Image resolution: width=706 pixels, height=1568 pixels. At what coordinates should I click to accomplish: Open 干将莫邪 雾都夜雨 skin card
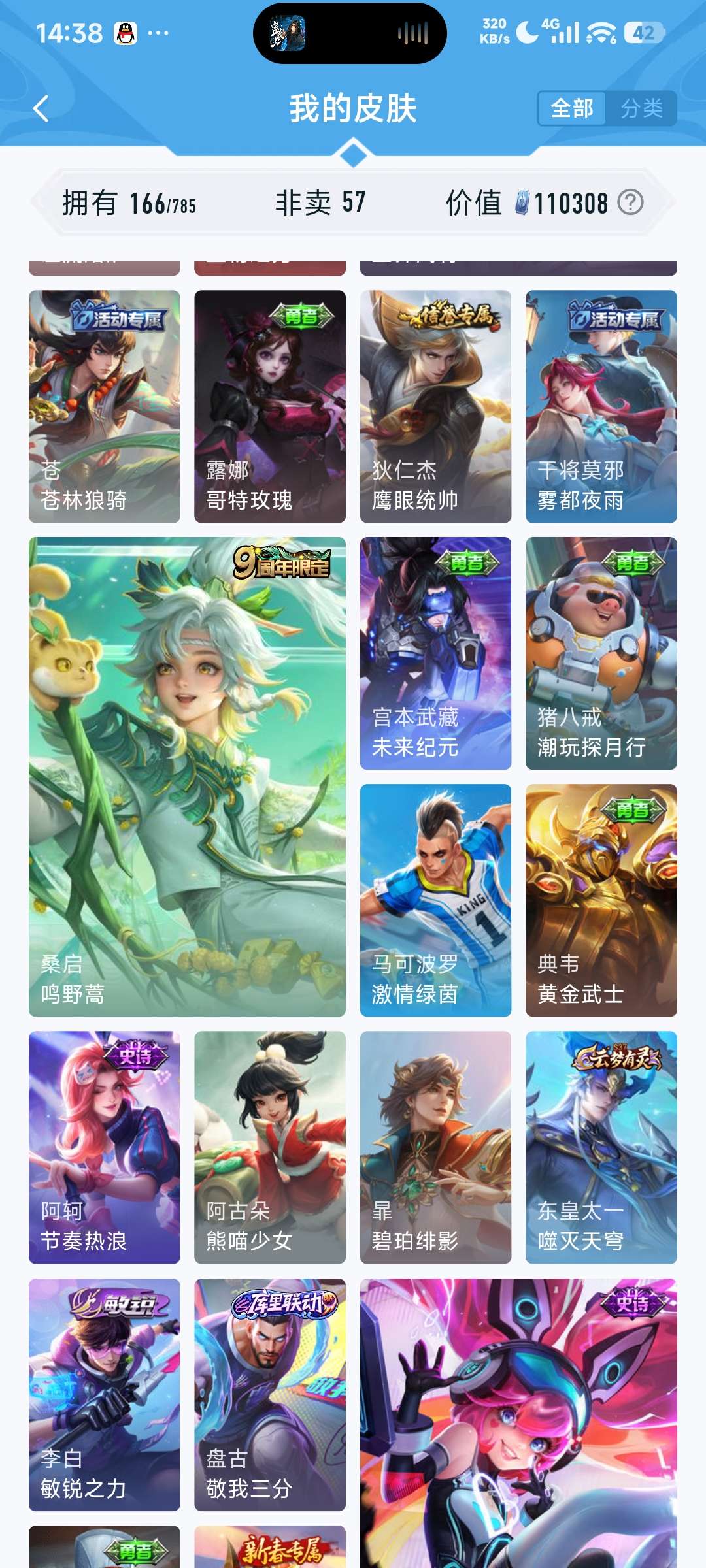(x=601, y=406)
